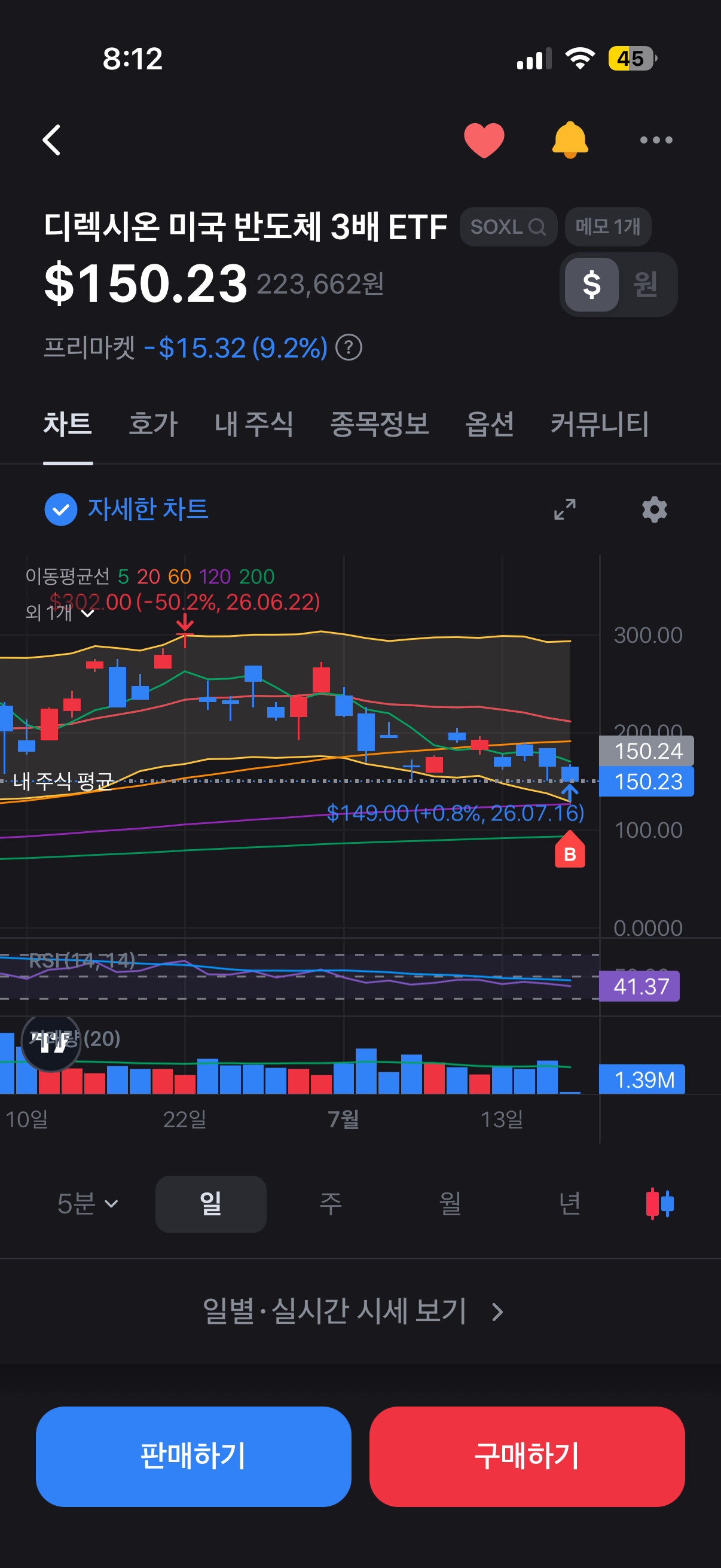Open 일별·실시간 시세 보기
This screenshot has height=1568, width=721.
pos(353,1311)
